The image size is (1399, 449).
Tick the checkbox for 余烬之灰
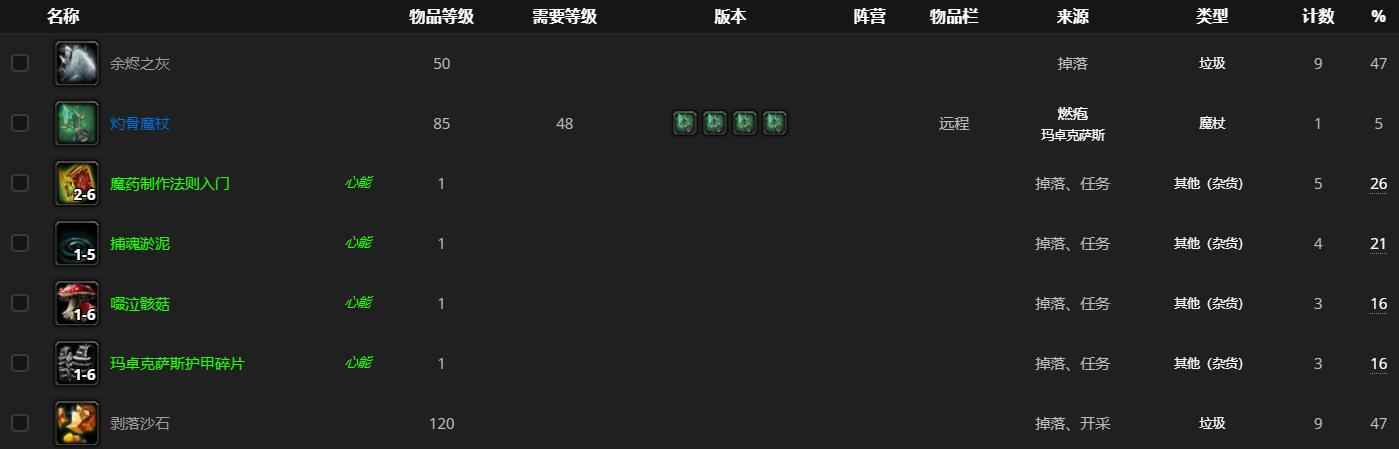[x=20, y=63]
